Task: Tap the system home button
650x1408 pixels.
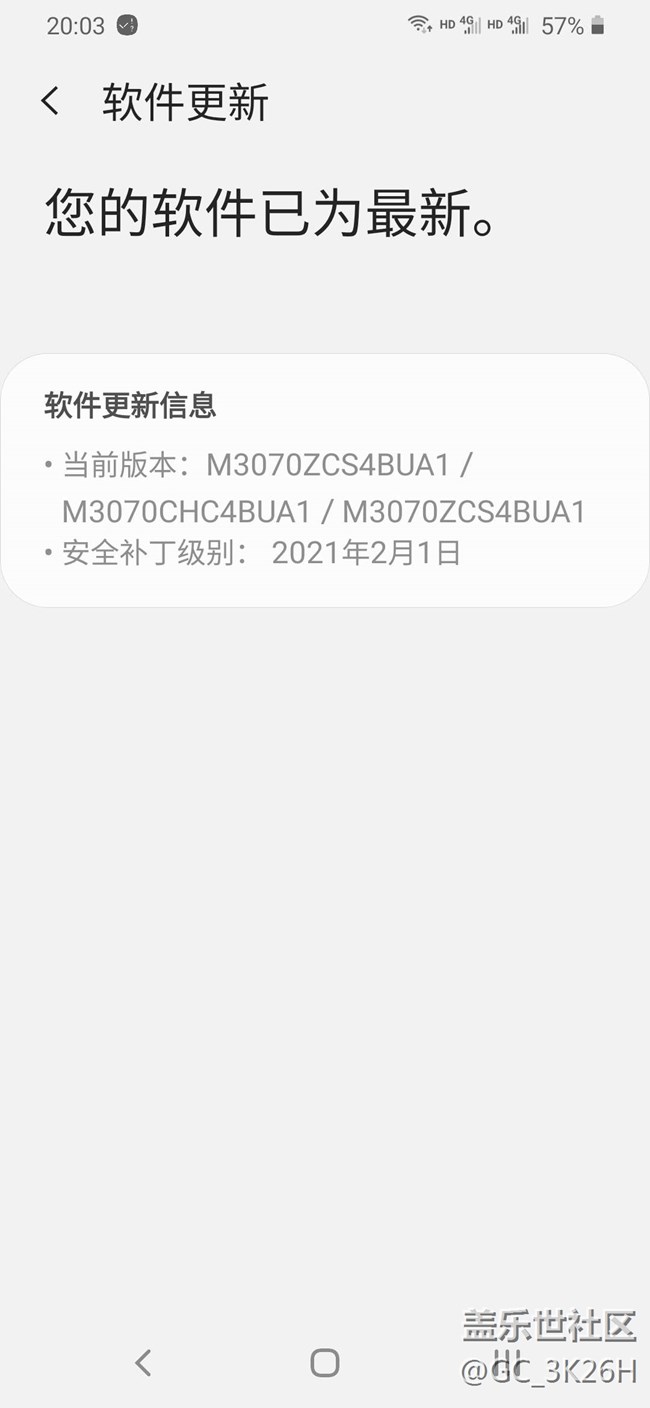Action: coord(325,1362)
